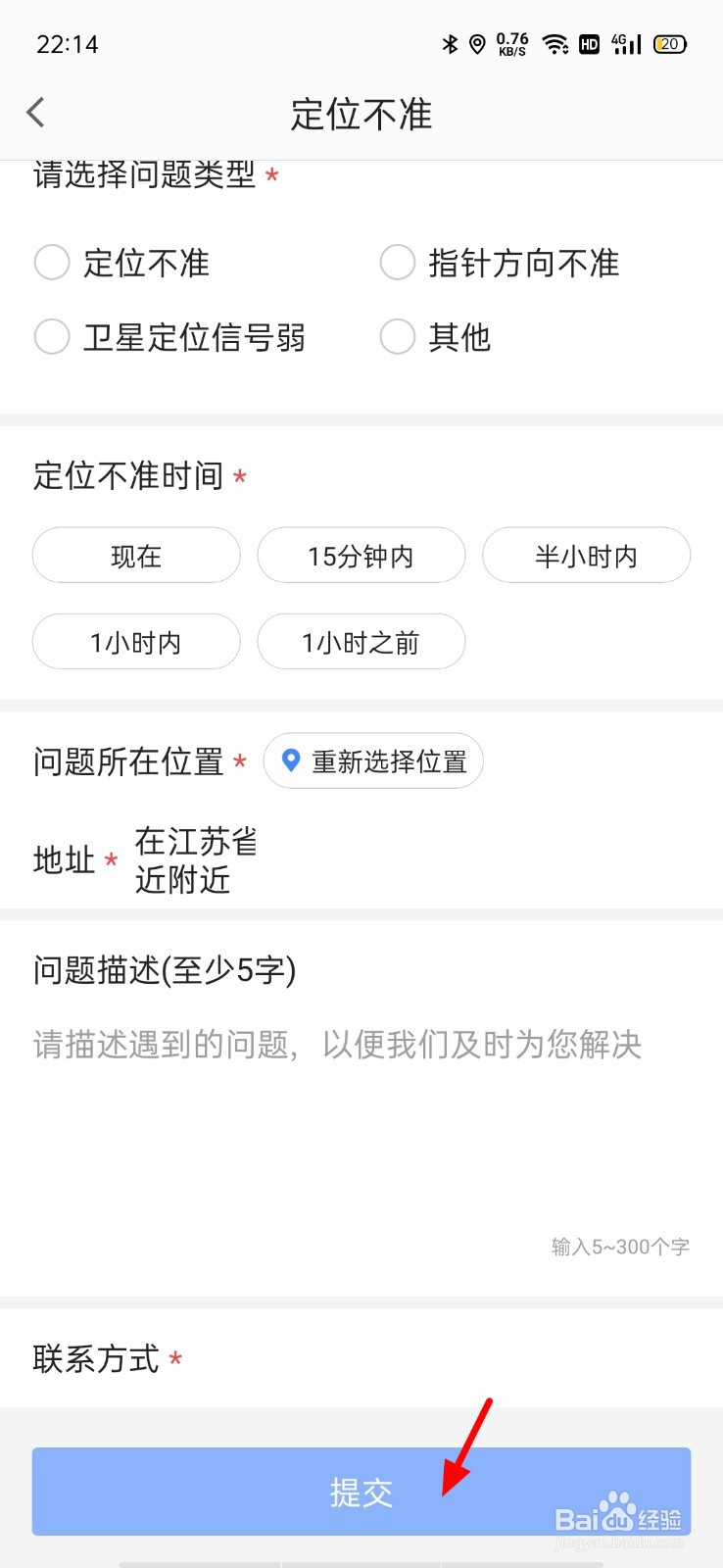
Task: Open 重新选择位置 to repick location
Action: tap(373, 760)
